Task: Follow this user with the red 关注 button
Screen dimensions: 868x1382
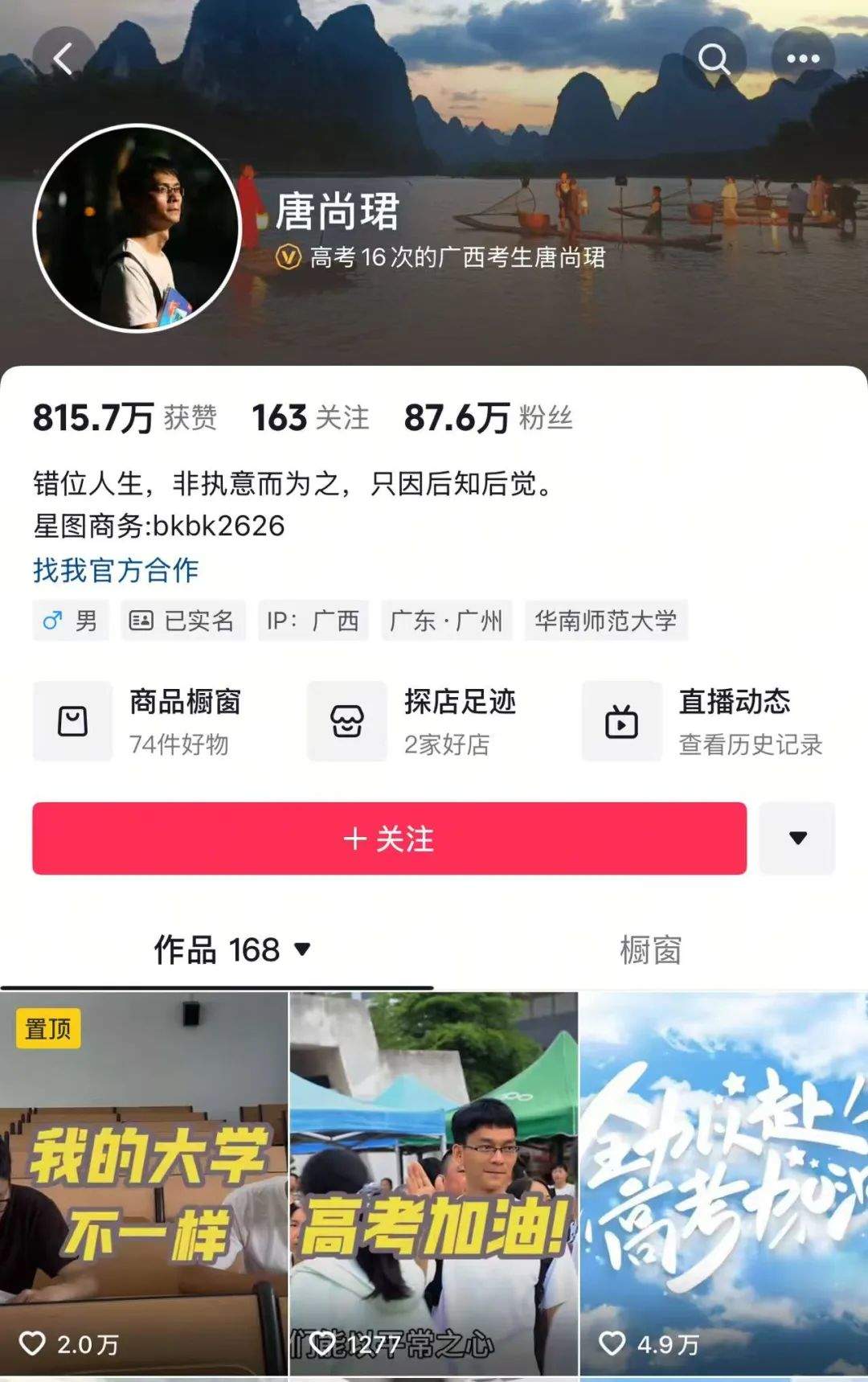Action: [x=389, y=839]
